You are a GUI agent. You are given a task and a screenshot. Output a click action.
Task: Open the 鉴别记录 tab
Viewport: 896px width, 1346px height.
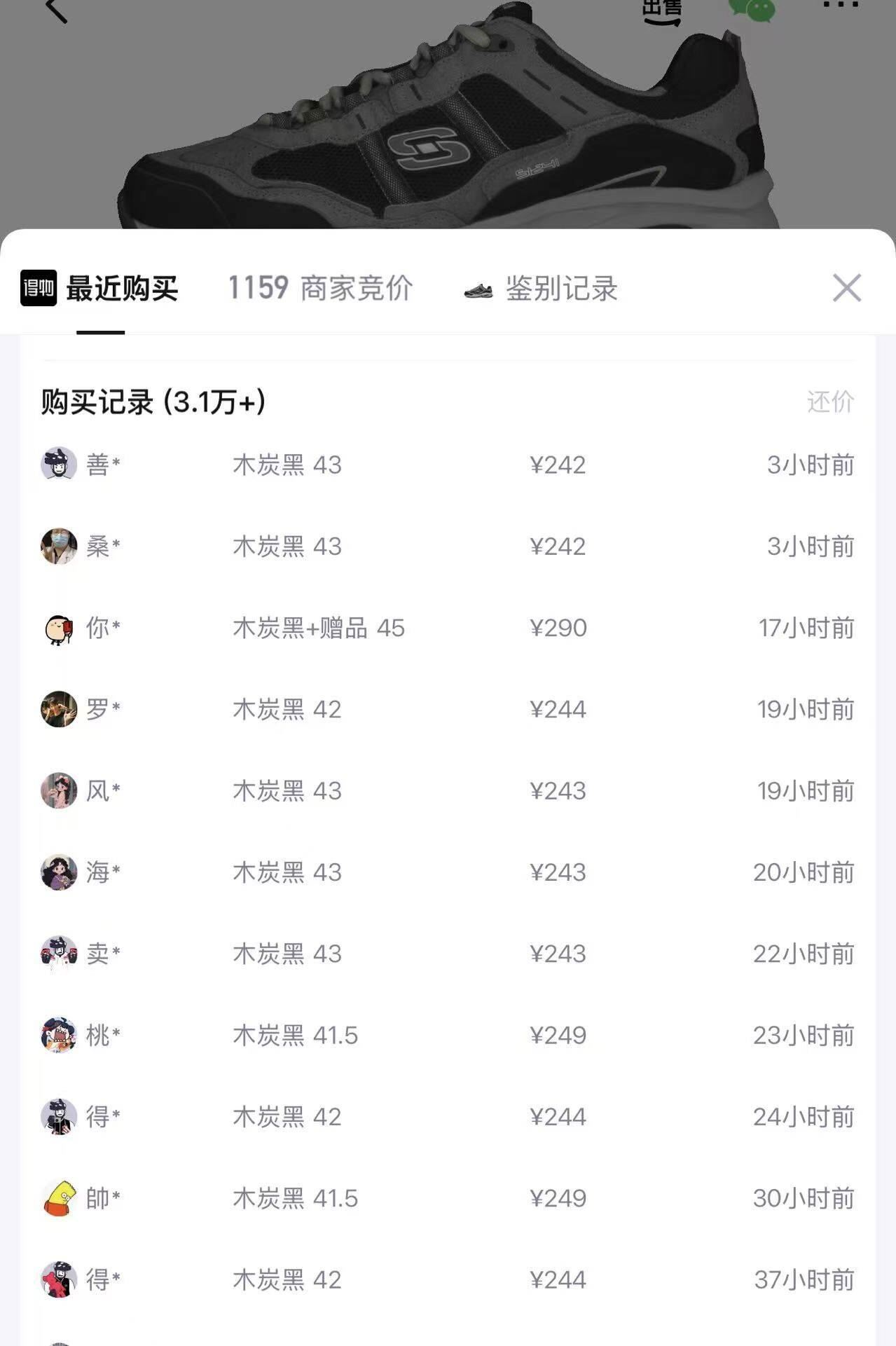(x=541, y=289)
